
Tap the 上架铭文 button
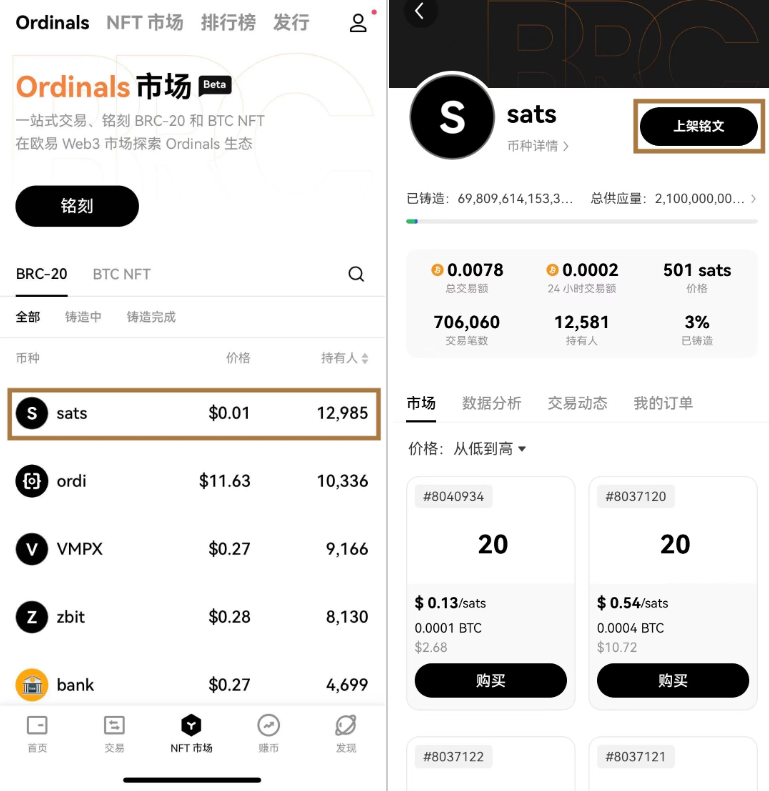click(x=698, y=127)
